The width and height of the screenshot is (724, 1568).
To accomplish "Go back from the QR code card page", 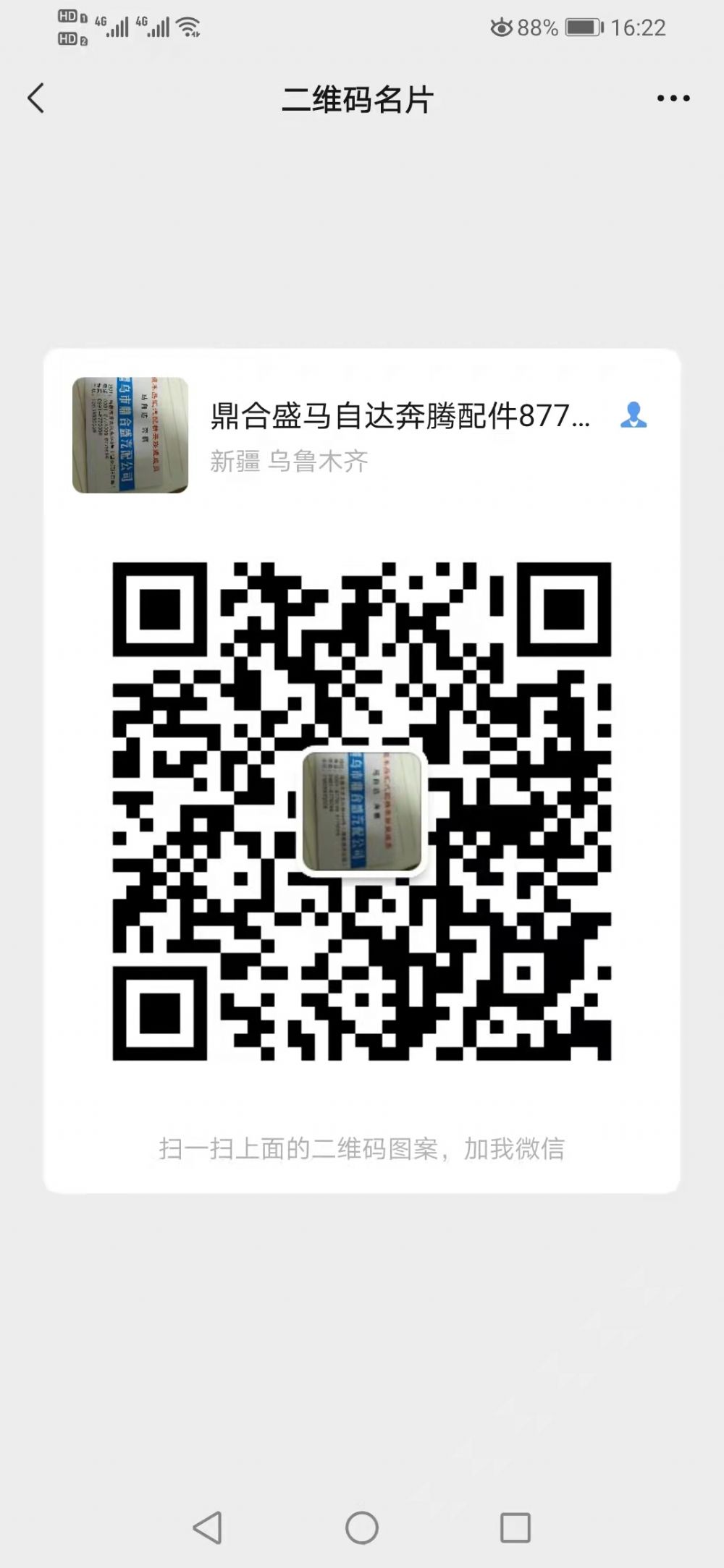I will [36, 98].
